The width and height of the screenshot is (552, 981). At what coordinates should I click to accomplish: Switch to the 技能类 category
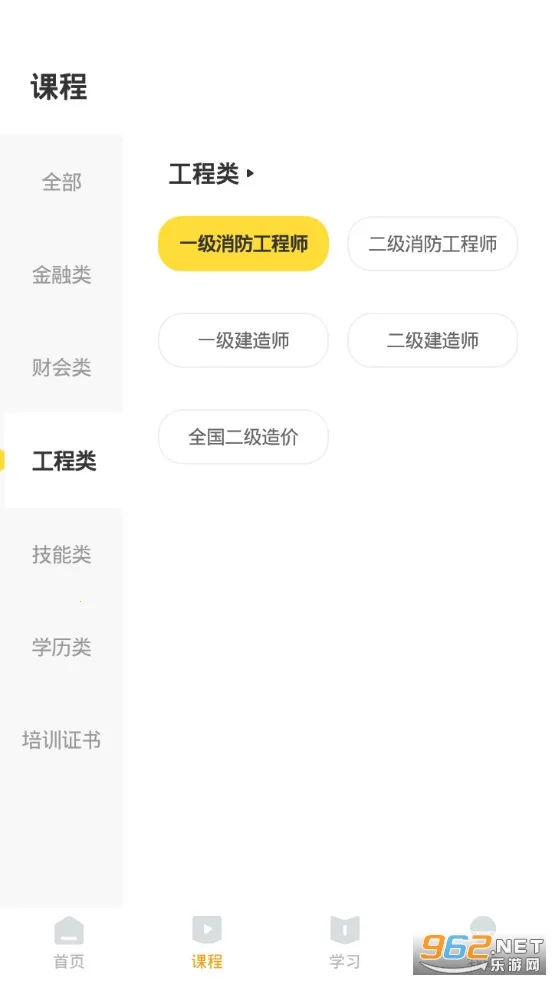click(61, 554)
